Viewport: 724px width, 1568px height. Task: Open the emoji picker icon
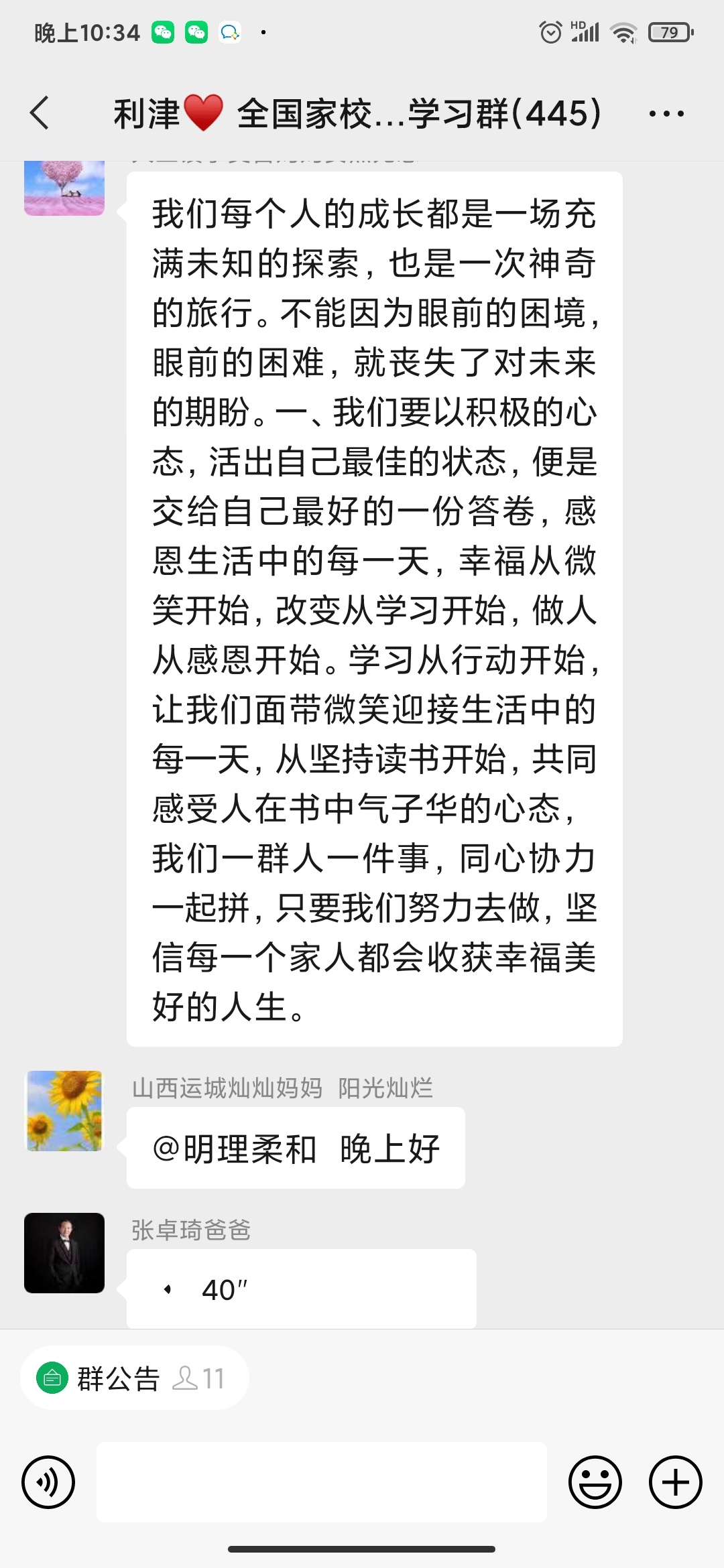595,1482
